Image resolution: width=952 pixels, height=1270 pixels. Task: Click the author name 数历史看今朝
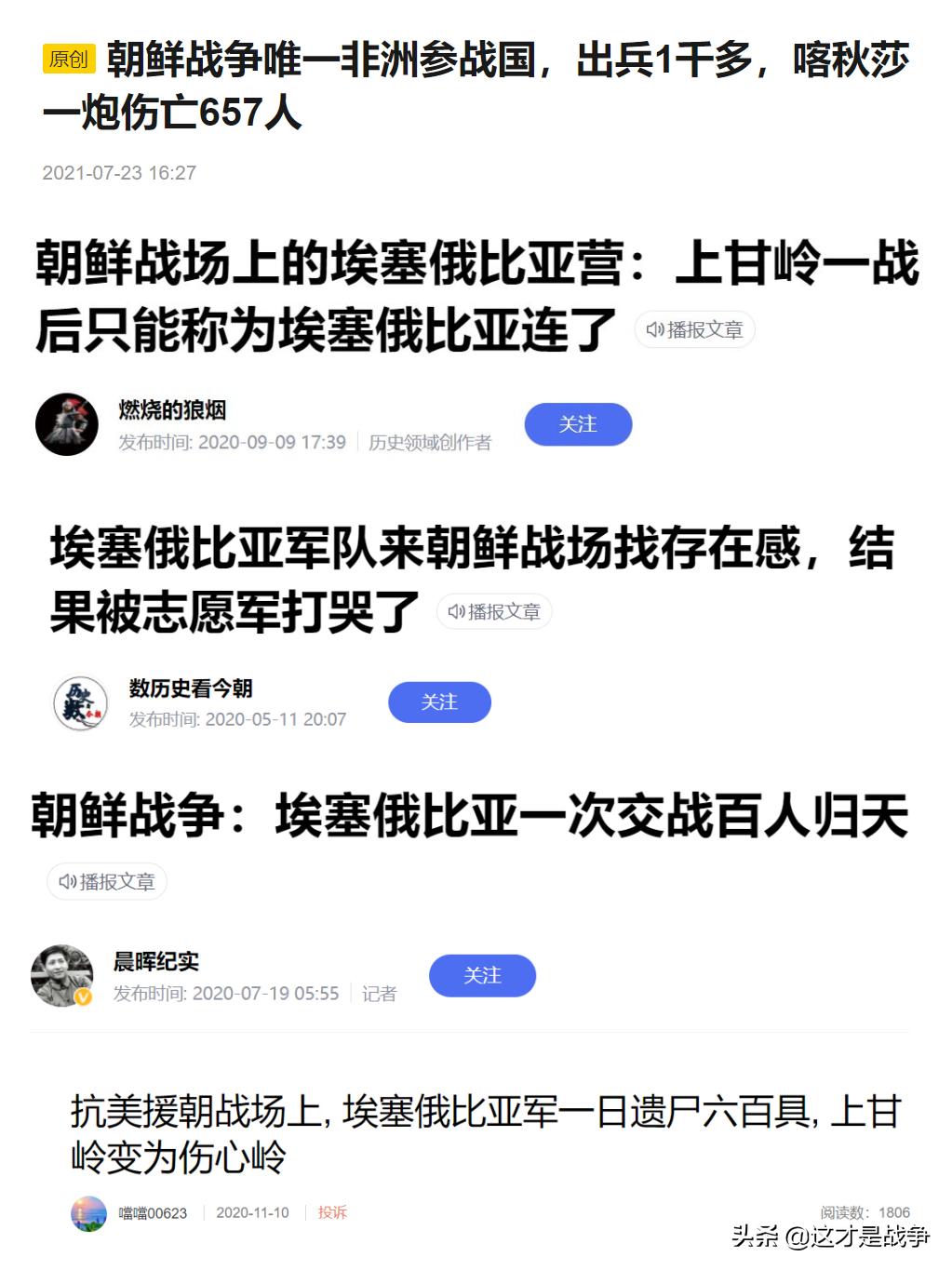tap(191, 688)
